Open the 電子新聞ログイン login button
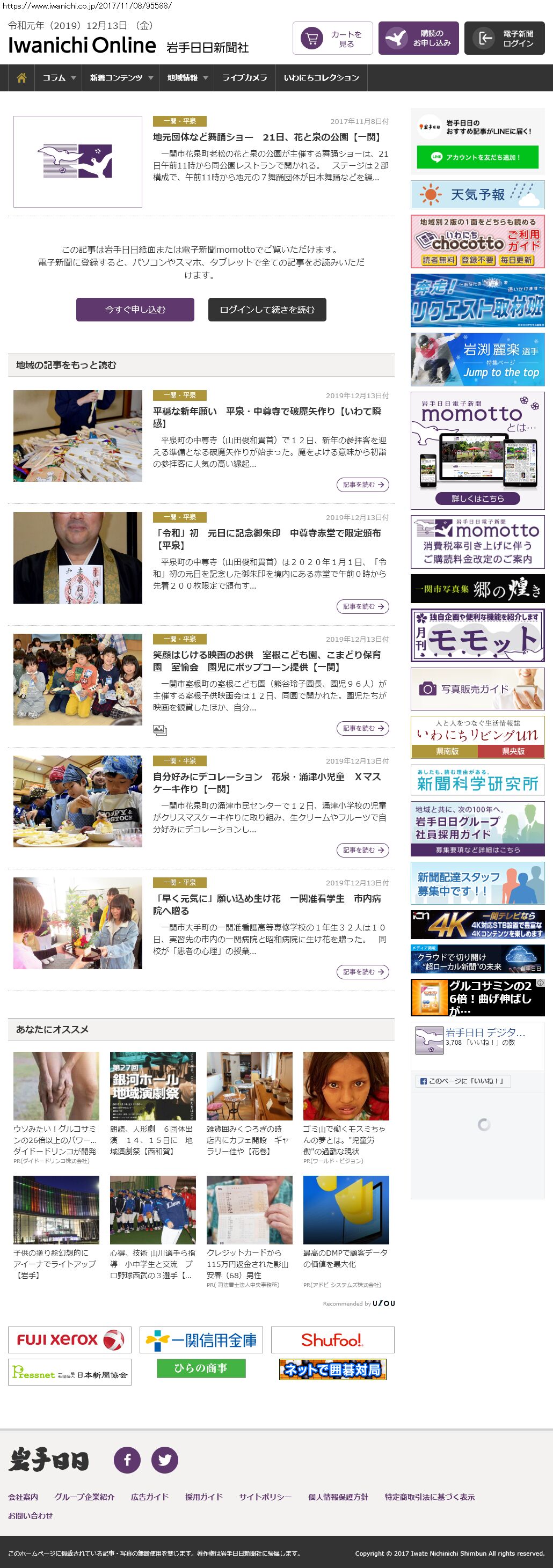This screenshot has width=553, height=1568. point(504,38)
